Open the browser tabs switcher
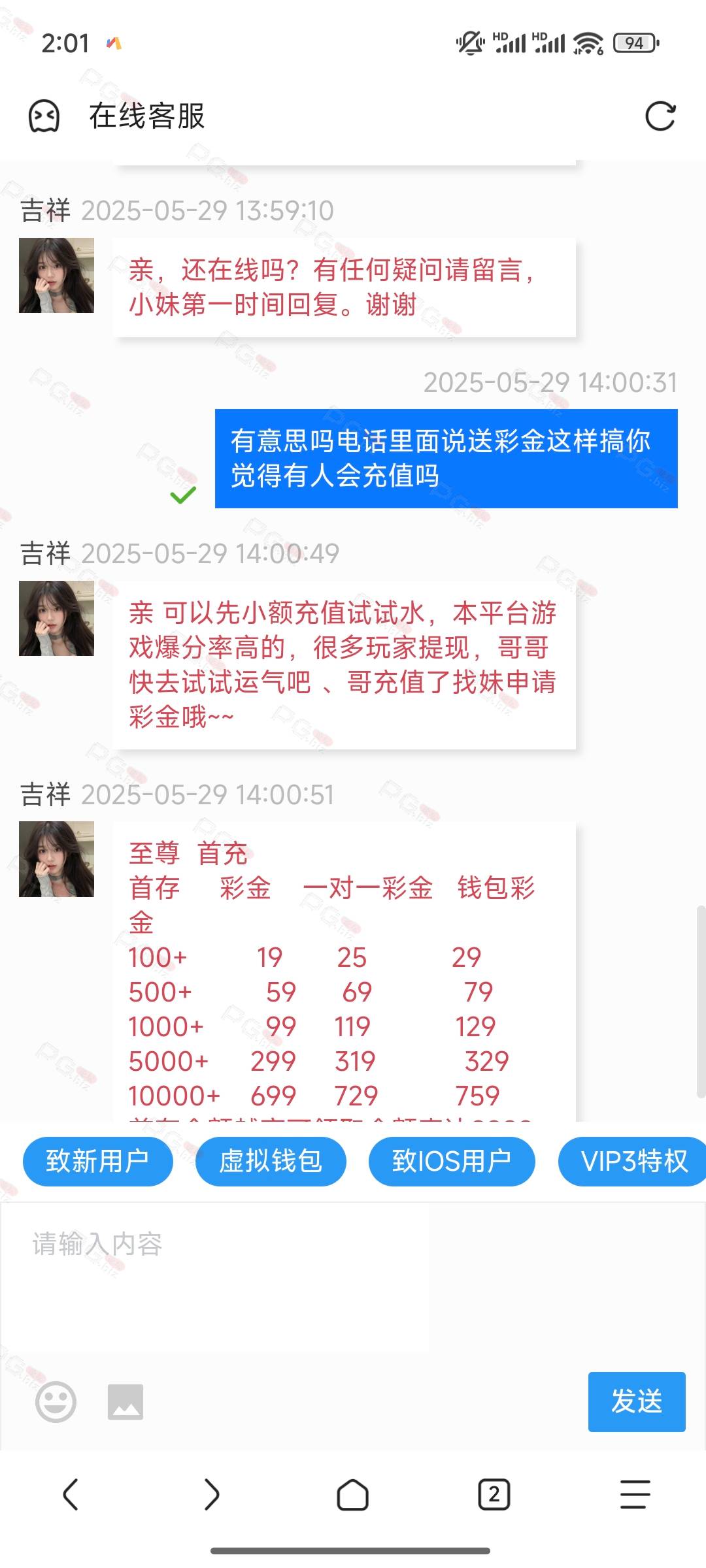This screenshot has width=706, height=1568. (x=494, y=1494)
